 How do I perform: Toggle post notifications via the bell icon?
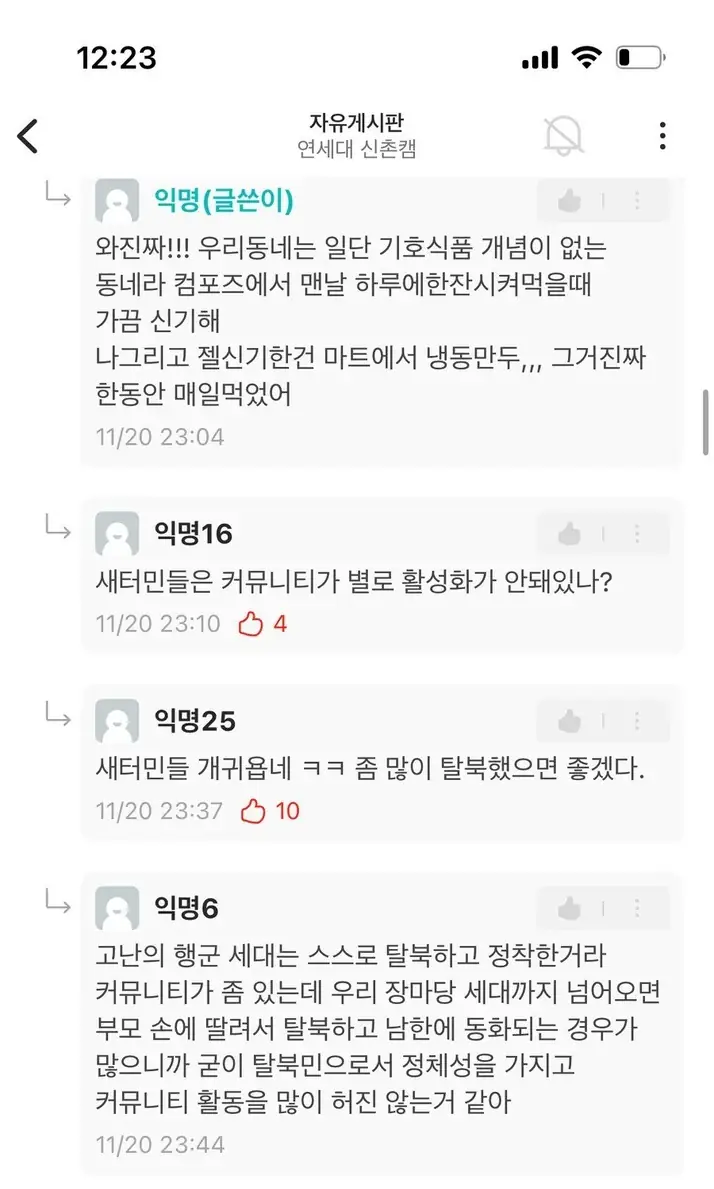pyautogui.click(x=563, y=136)
